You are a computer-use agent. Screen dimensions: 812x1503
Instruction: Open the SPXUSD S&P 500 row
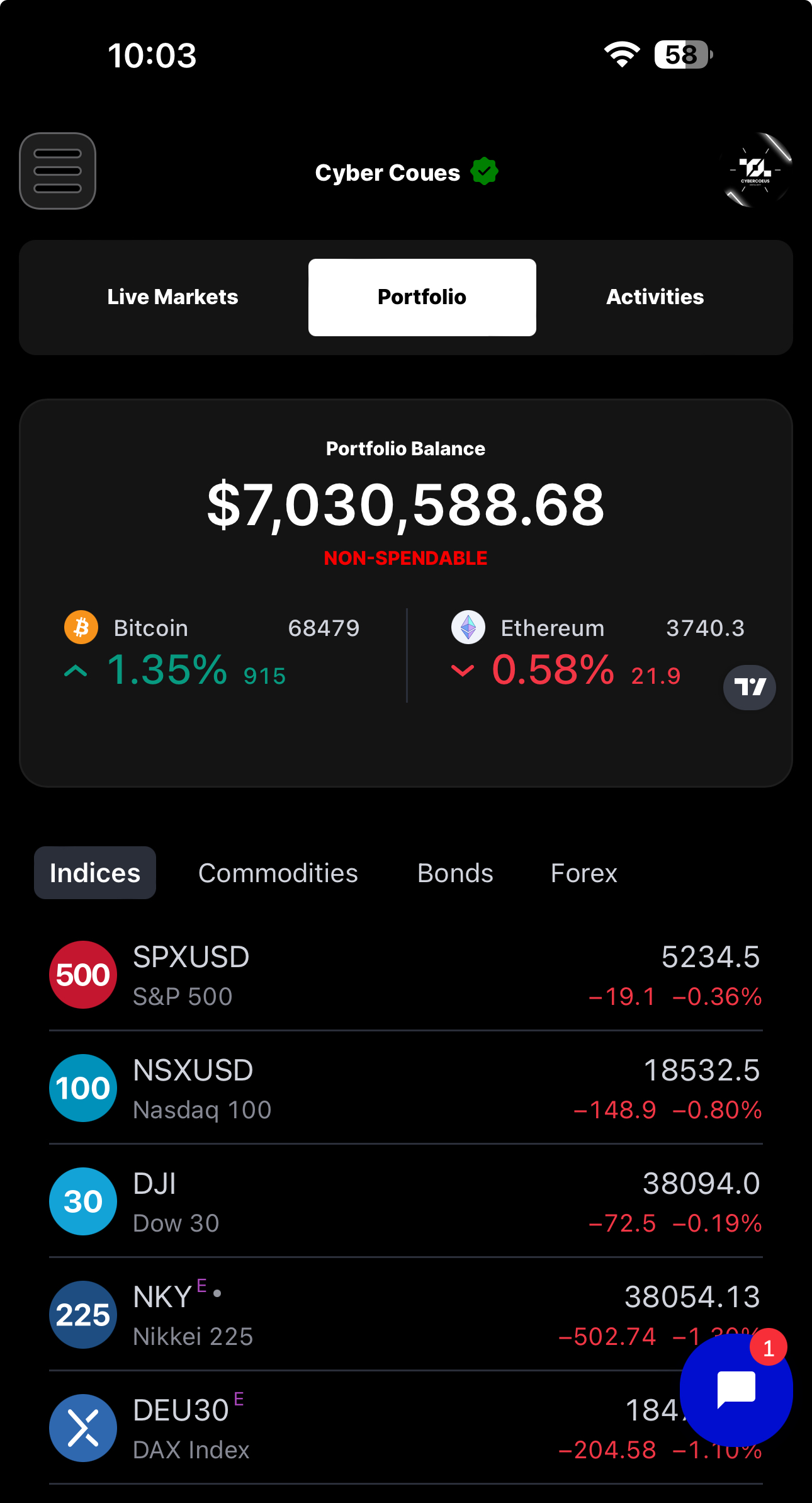(406, 975)
